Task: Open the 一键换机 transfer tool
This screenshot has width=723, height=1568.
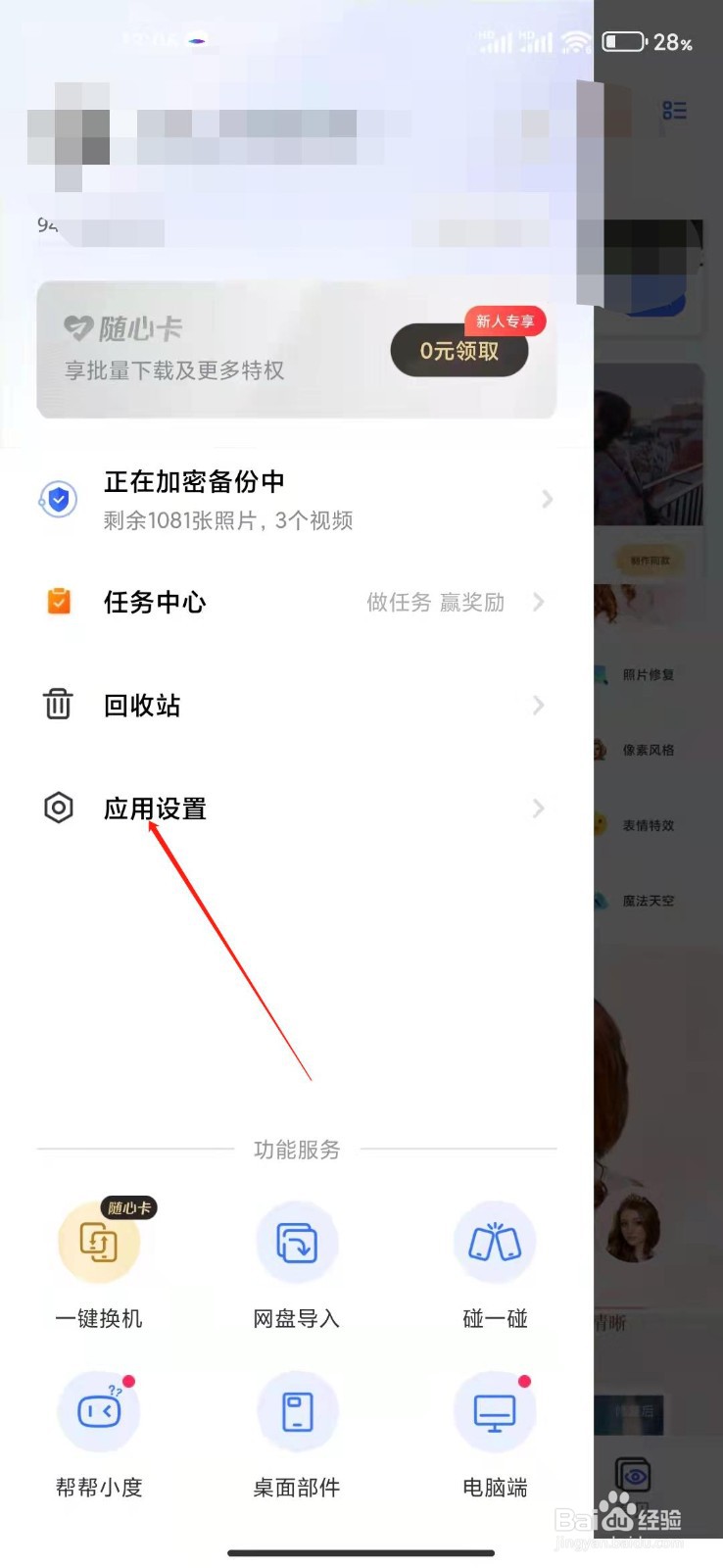Action: click(98, 1242)
